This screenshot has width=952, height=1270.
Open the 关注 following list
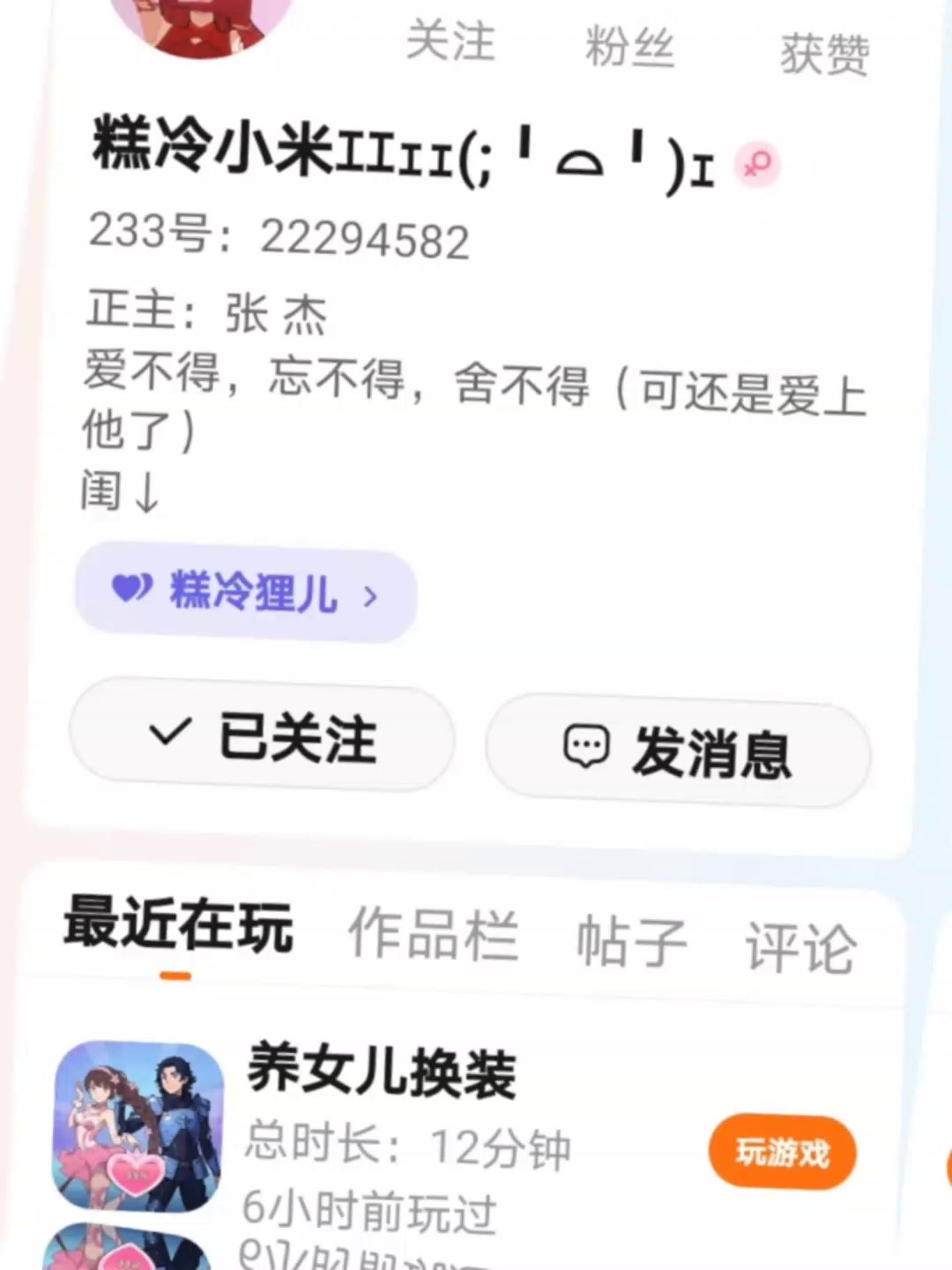coord(450,42)
